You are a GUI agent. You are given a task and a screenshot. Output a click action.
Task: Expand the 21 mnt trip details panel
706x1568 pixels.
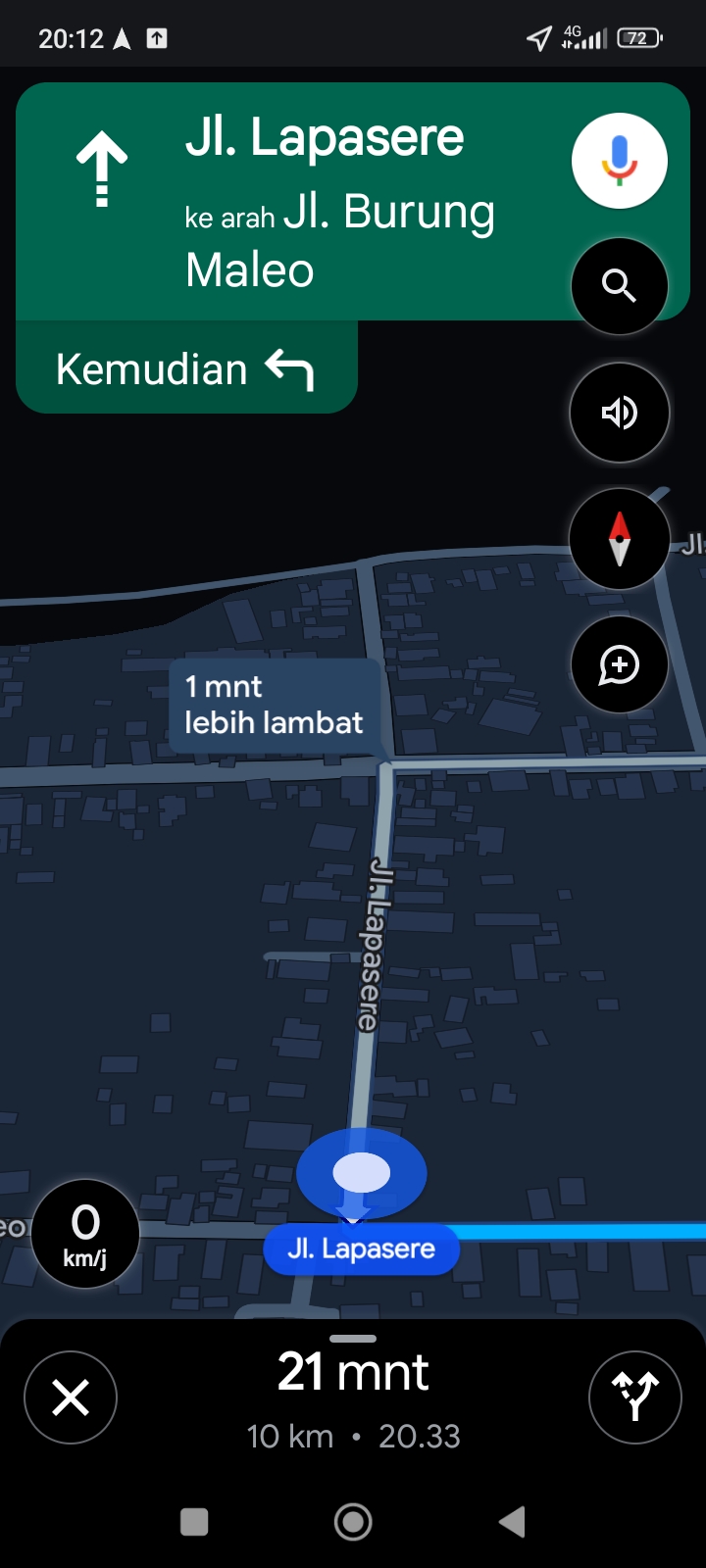point(353,1397)
